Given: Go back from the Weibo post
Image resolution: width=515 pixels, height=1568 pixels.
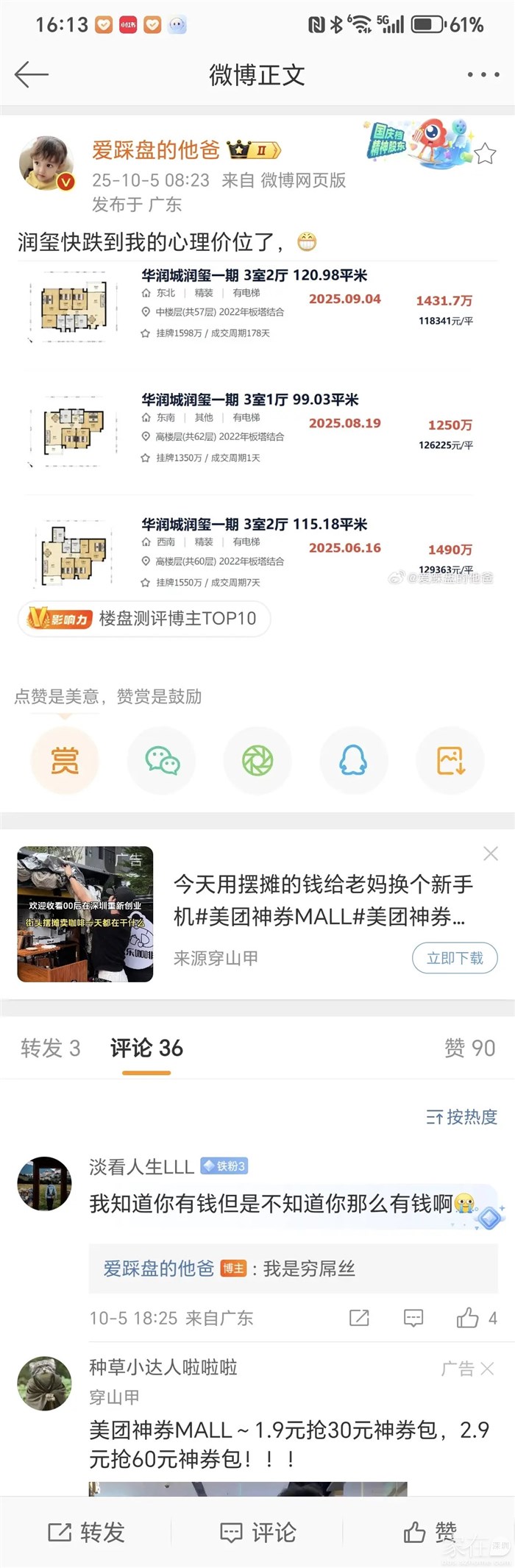Looking at the screenshot, I should [x=31, y=74].
